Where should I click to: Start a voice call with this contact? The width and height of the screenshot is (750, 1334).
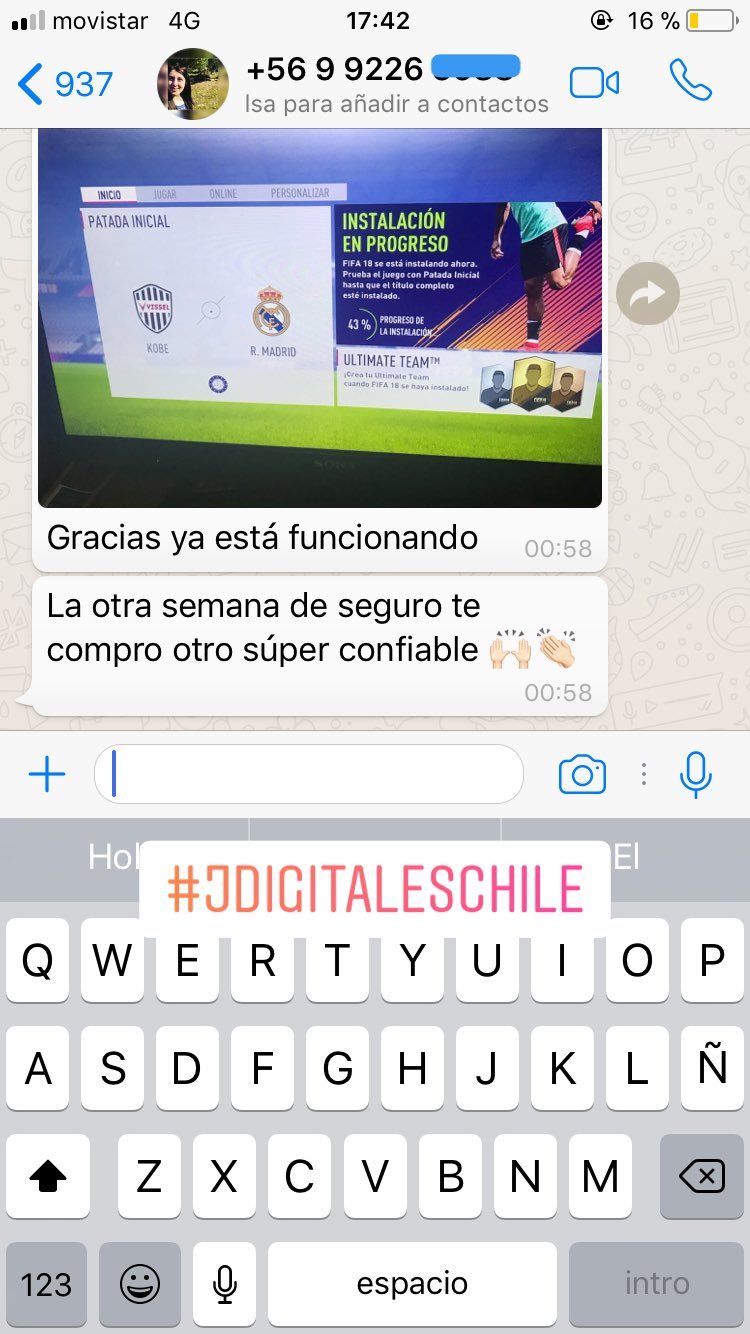point(690,81)
